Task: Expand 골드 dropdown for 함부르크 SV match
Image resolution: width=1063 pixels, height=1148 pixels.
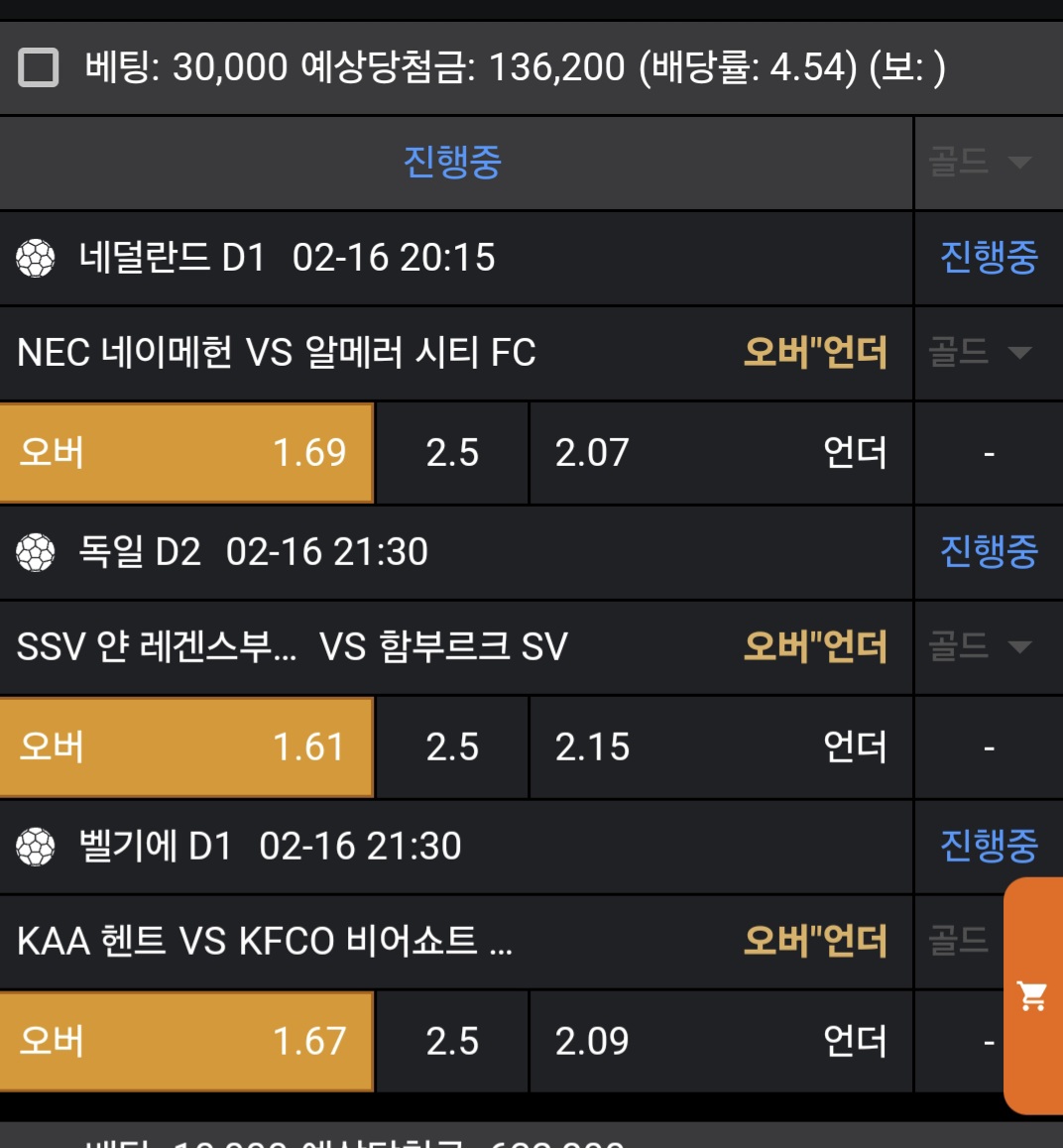Action: pyautogui.click(x=981, y=646)
